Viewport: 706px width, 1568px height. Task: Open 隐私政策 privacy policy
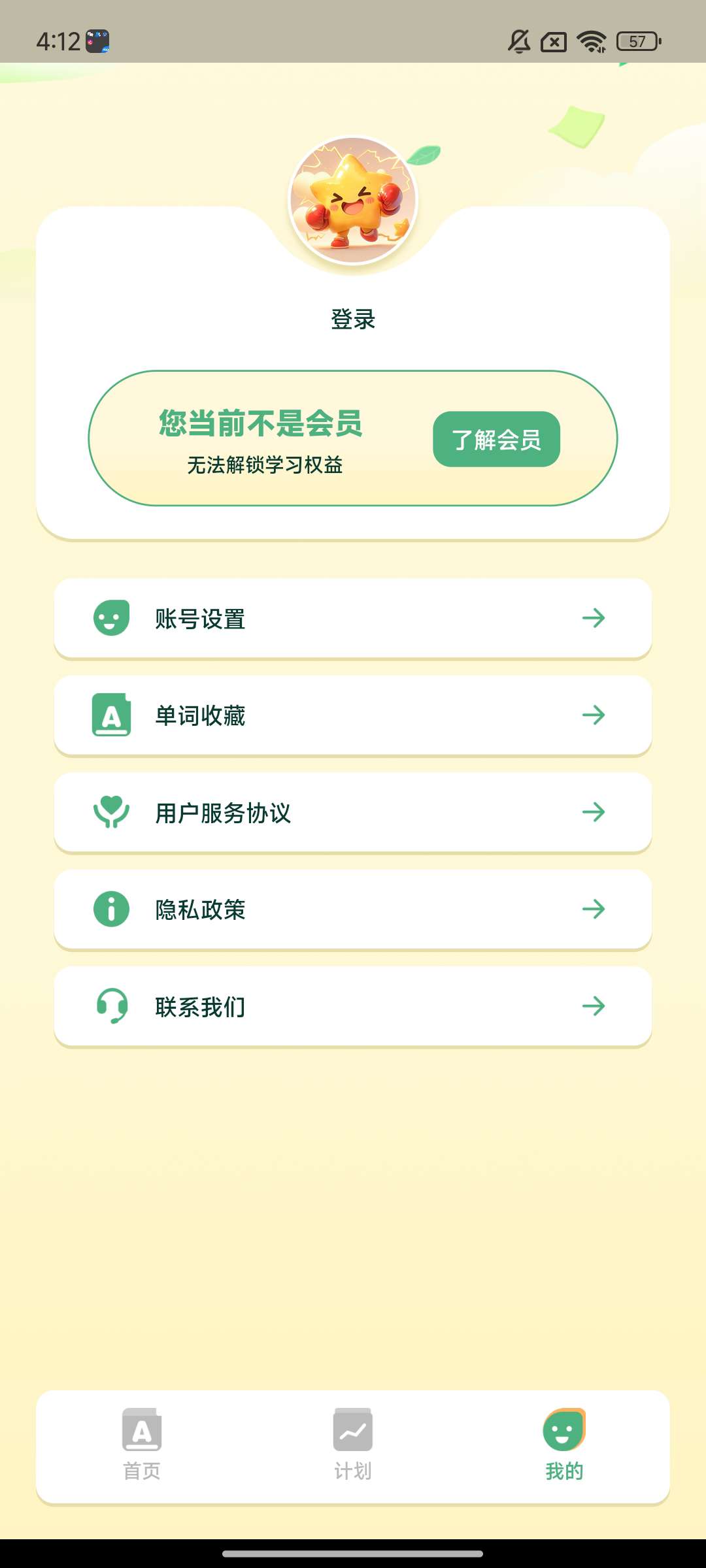[353, 909]
